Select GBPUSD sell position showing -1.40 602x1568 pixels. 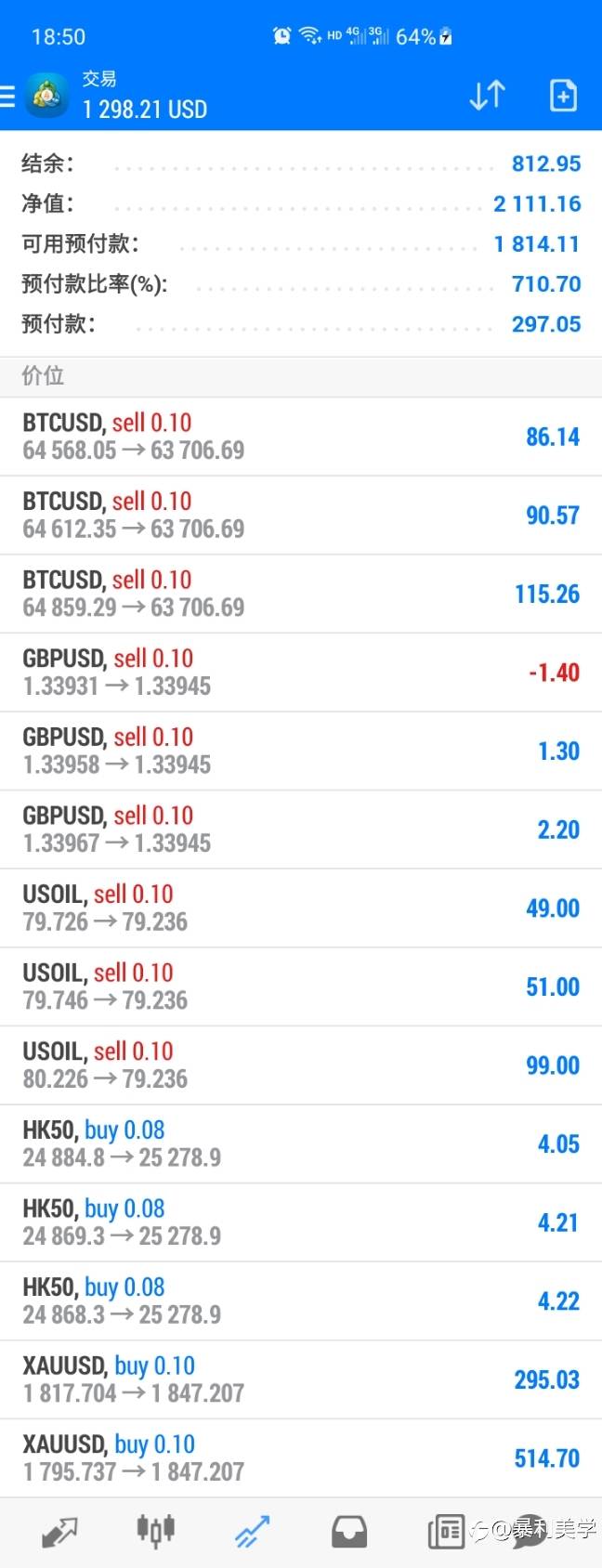click(x=301, y=673)
